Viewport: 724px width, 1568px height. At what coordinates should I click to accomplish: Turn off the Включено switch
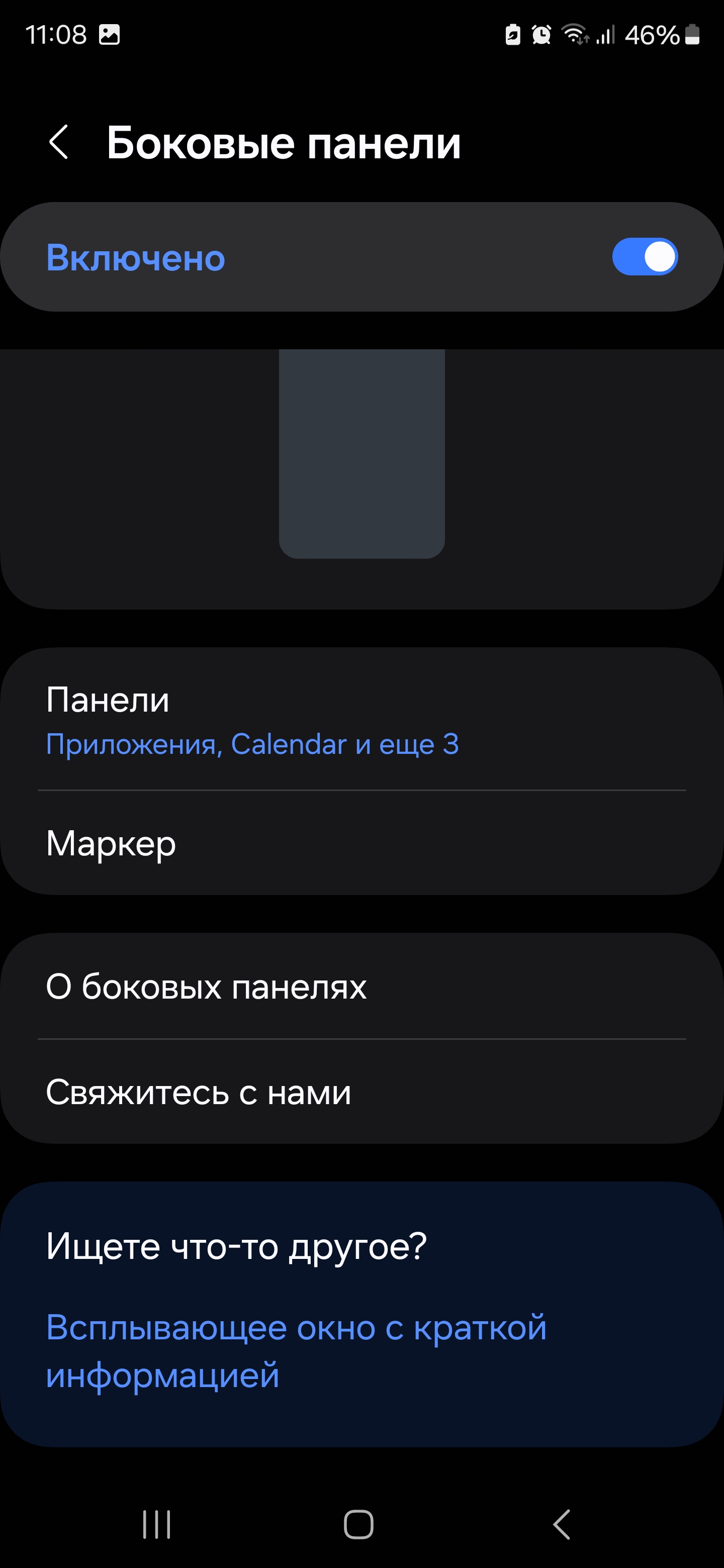click(x=644, y=257)
